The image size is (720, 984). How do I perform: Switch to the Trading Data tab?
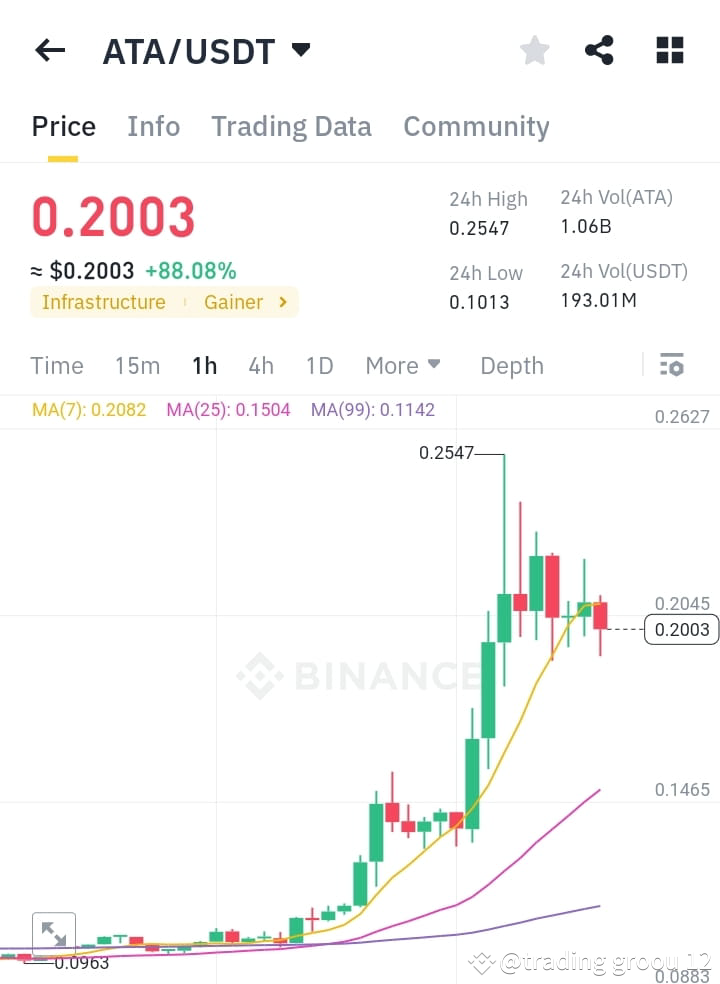point(291,126)
